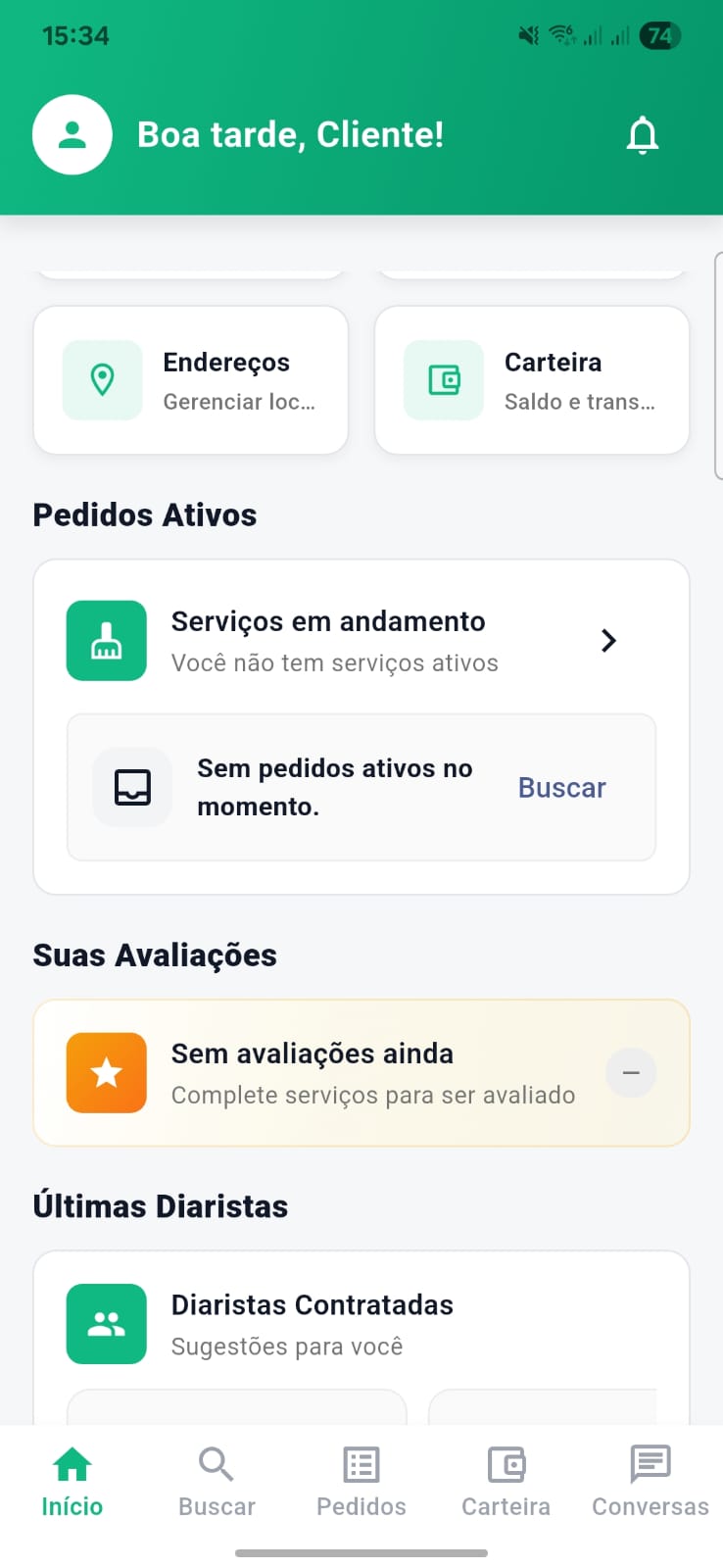This screenshot has width=723, height=1568.
Task: Open the notifications bell
Action: [643, 135]
